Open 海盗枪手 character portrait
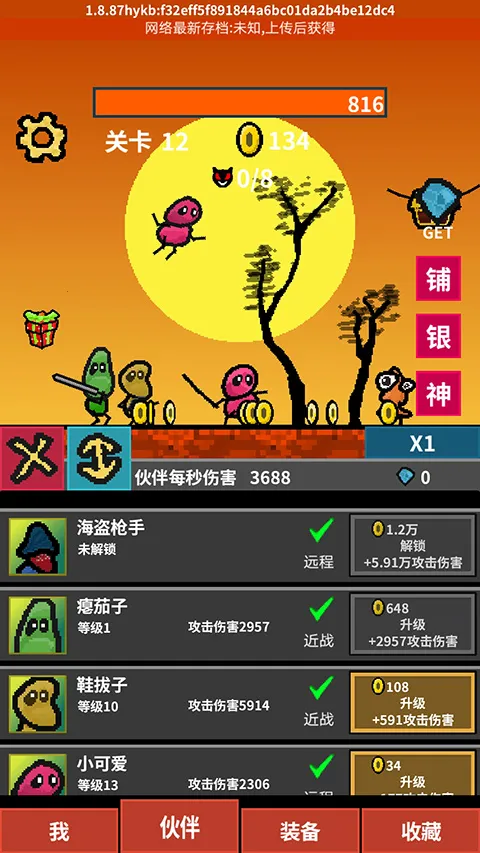This screenshot has height=853, width=480. coord(38,547)
